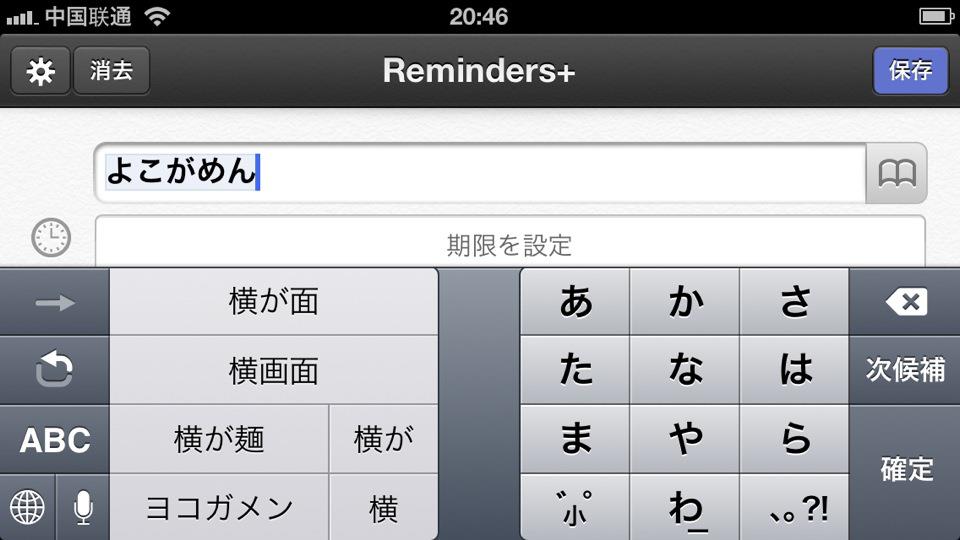
Task: Choose the single-kanji 横 candidate
Action: (383, 508)
